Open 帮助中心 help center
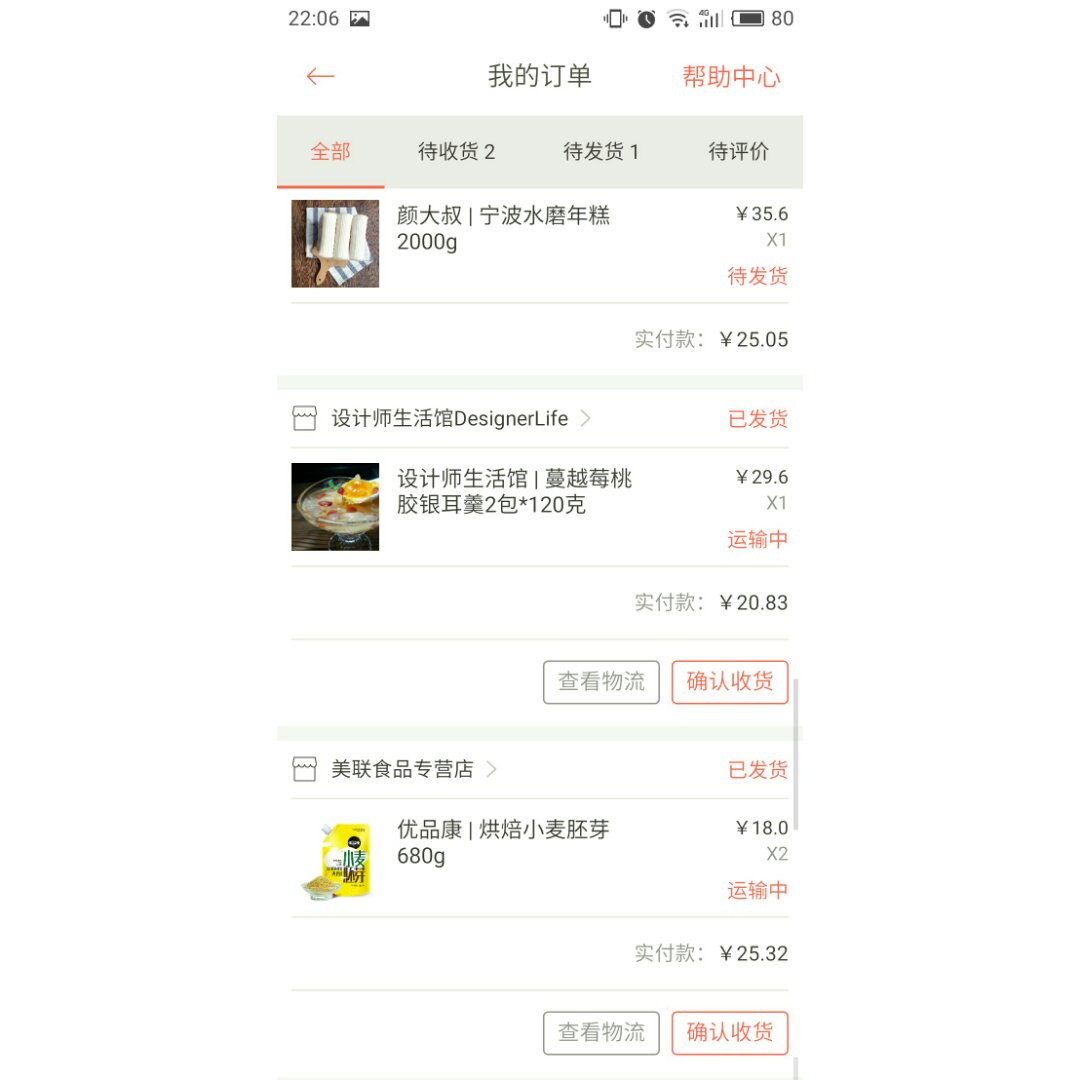 click(x=731, y=77)
